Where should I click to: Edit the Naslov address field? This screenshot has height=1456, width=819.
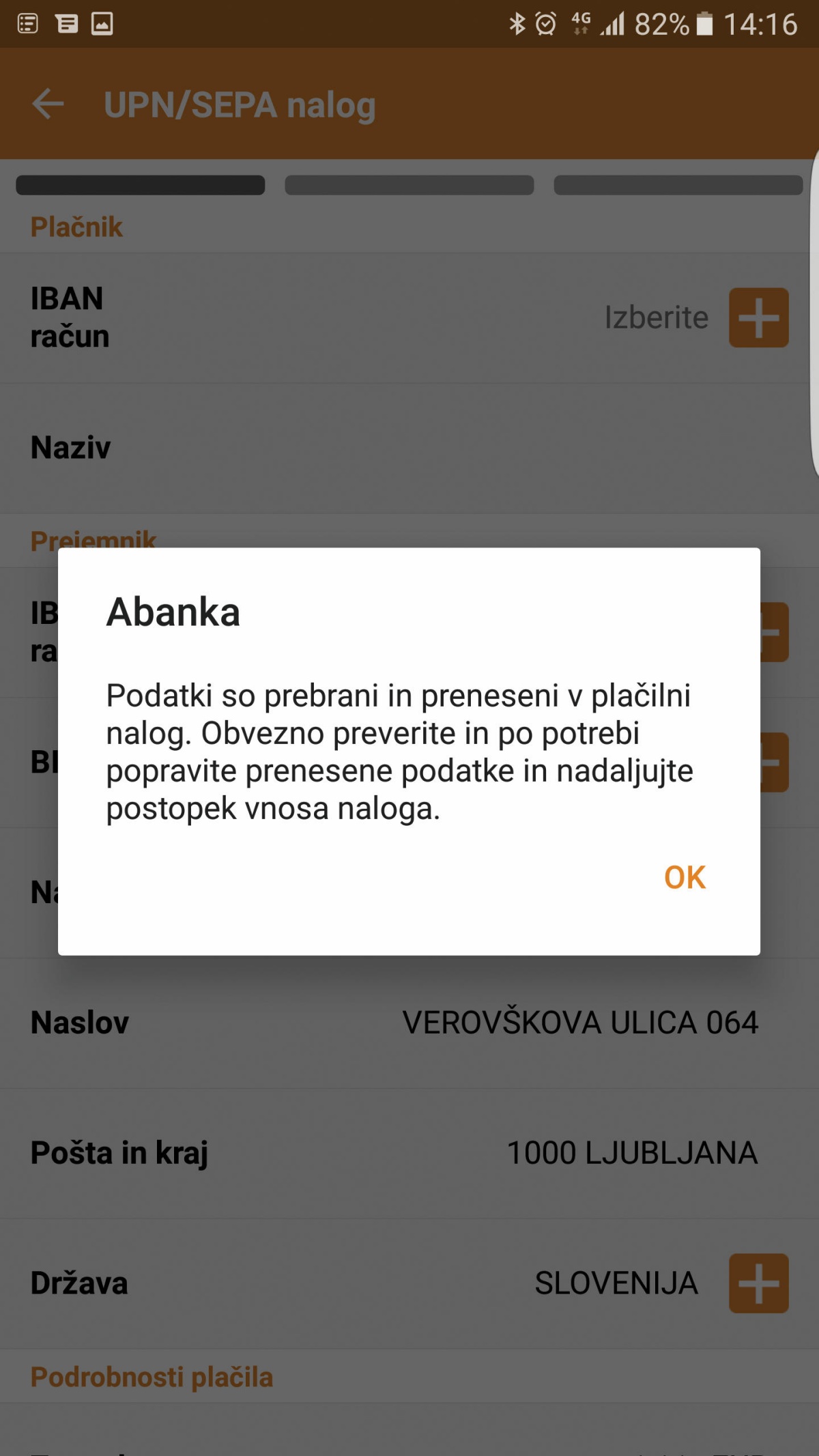pyautogui.click(x=579, y=1023)
